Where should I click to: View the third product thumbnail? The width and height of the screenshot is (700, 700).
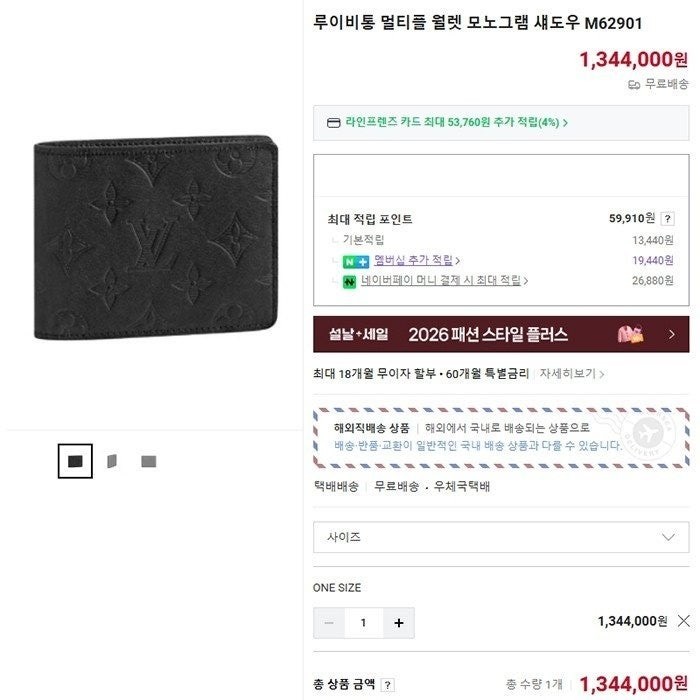(x=149, y=461)
